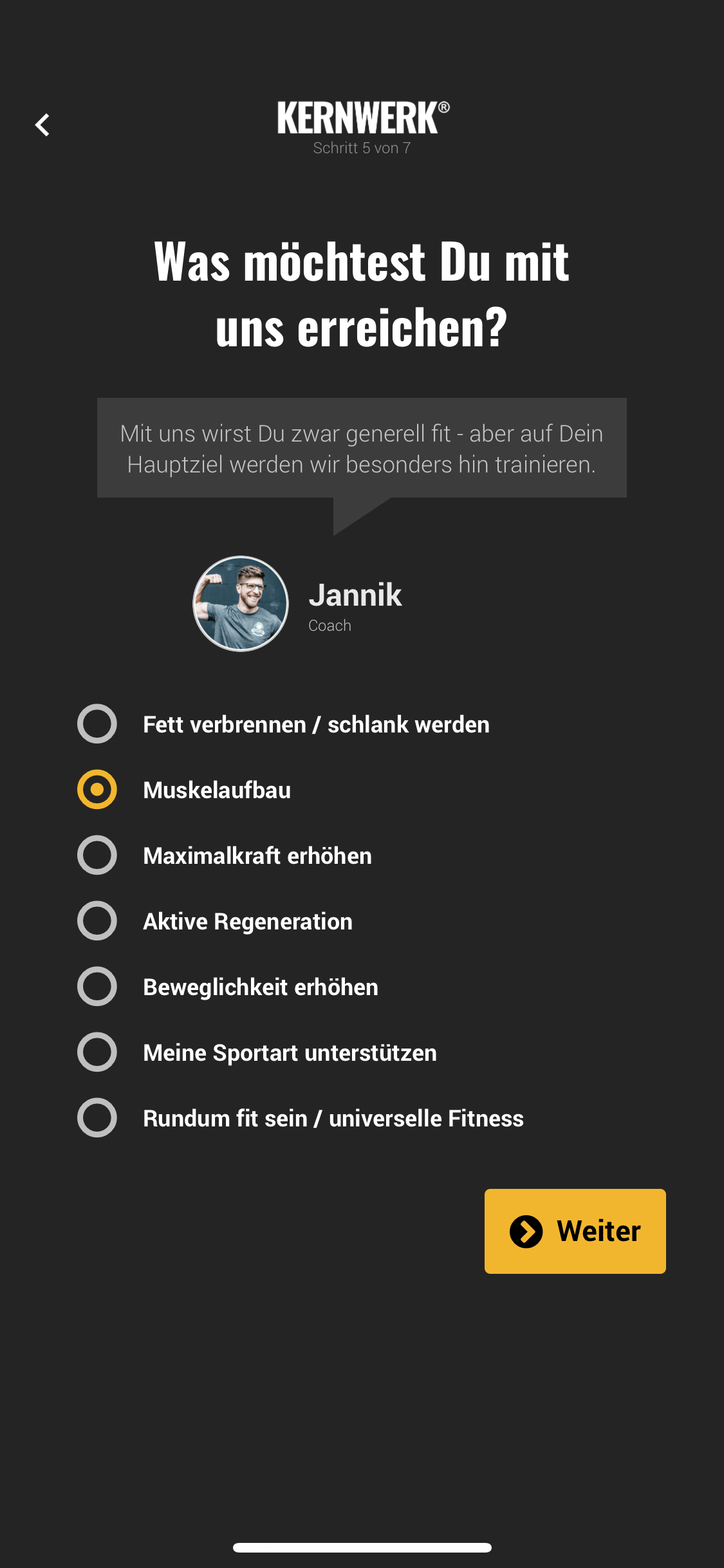Choose the Muskelaufbau goal

(184, 790)
